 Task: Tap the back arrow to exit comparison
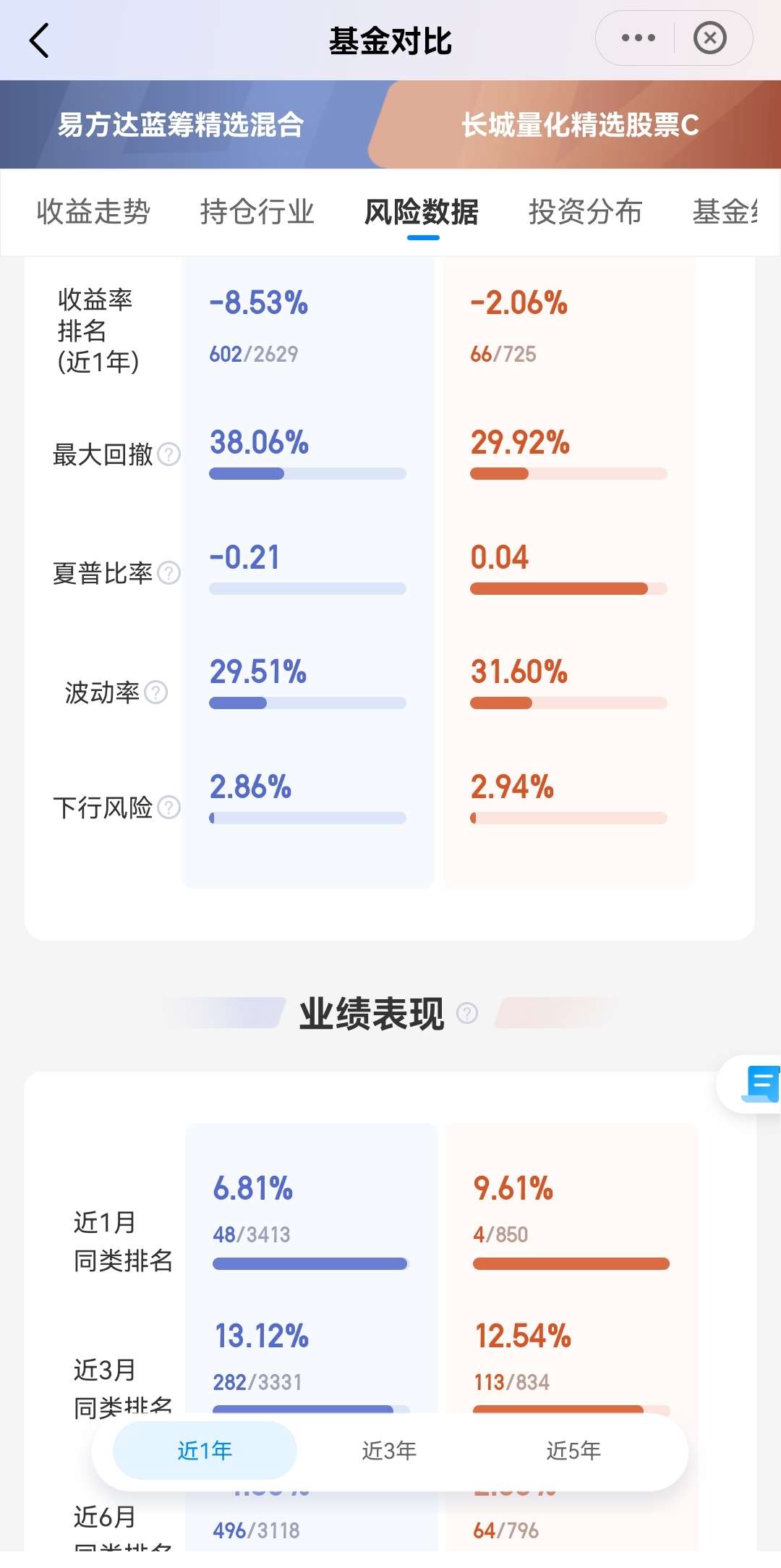(40, 41)
